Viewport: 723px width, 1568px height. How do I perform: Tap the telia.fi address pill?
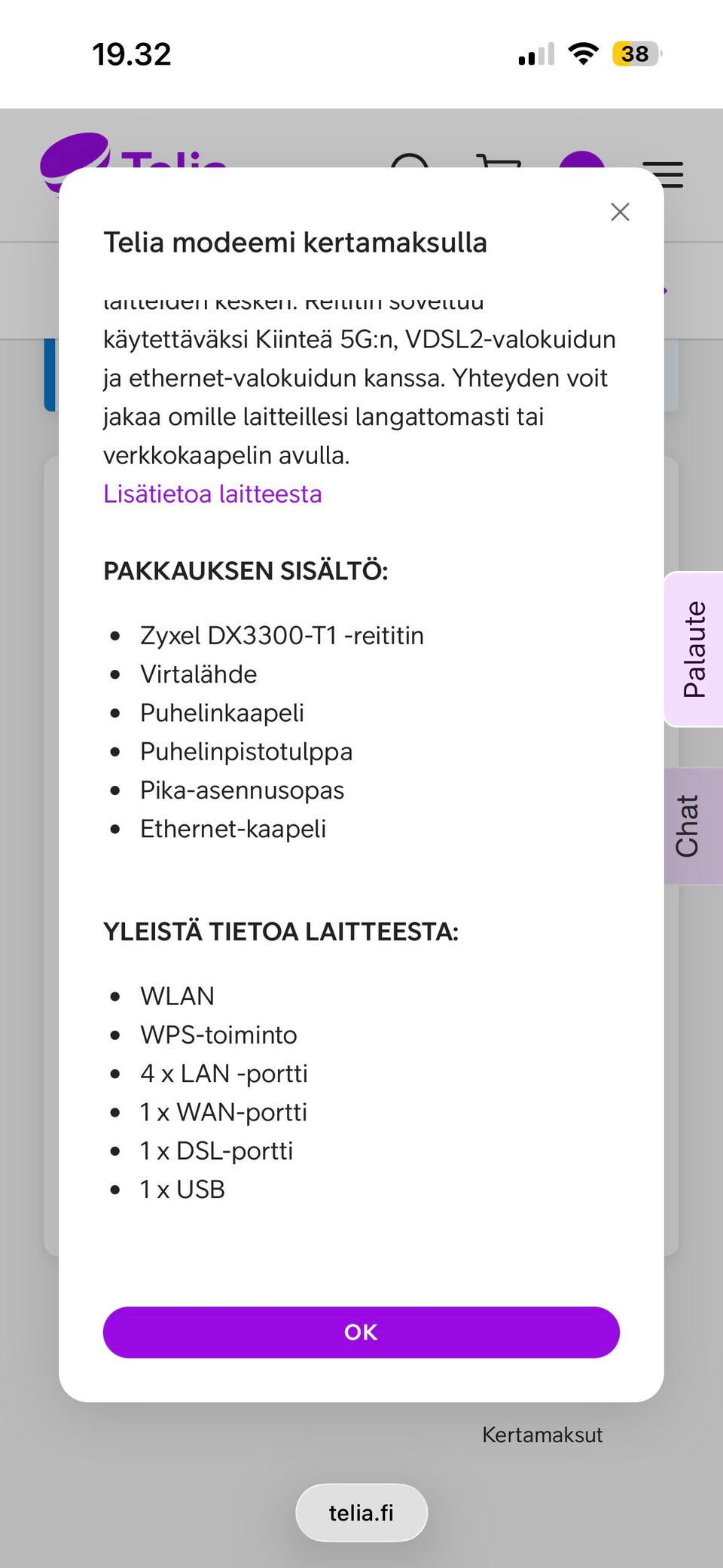pos(361,1512)
